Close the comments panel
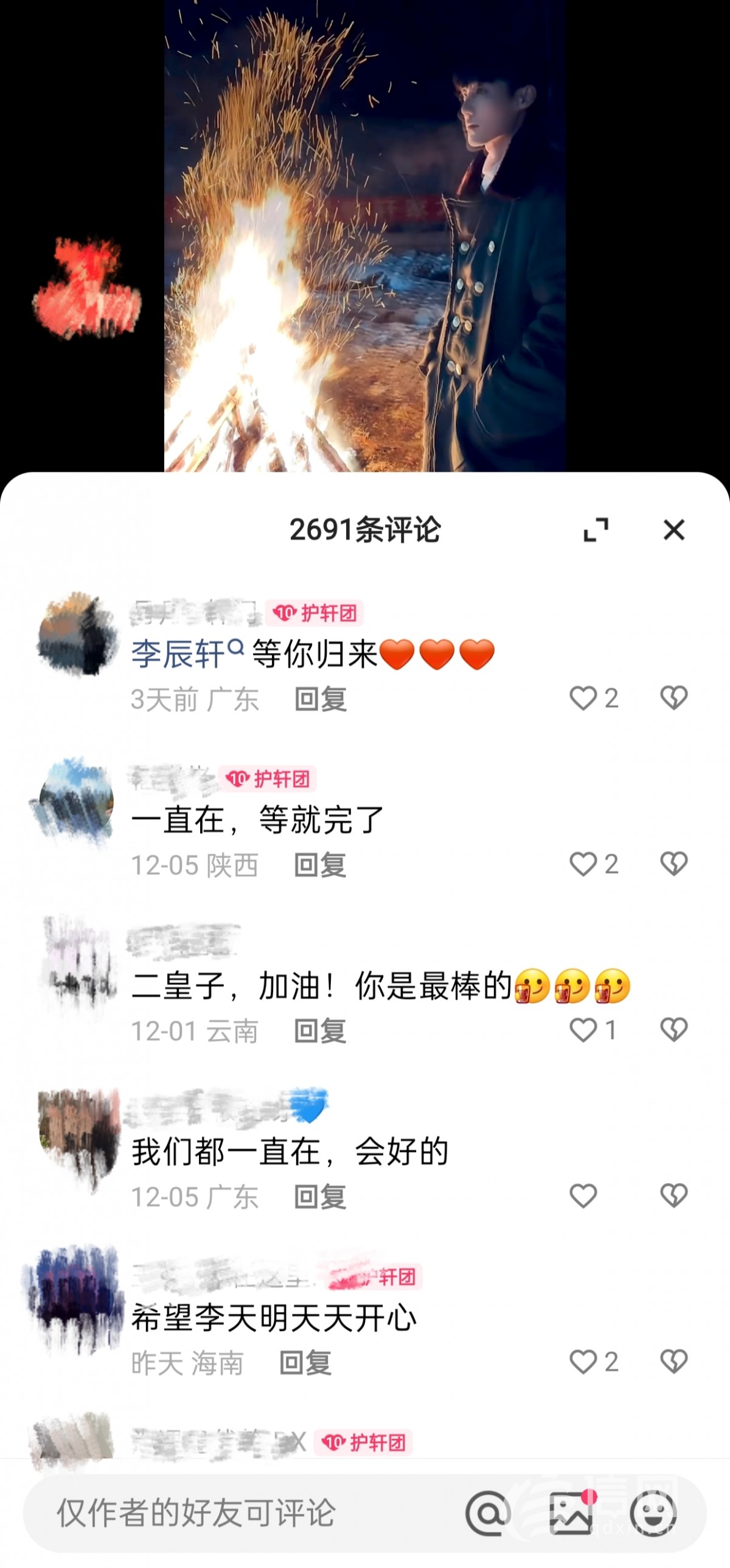 [673, 530]
